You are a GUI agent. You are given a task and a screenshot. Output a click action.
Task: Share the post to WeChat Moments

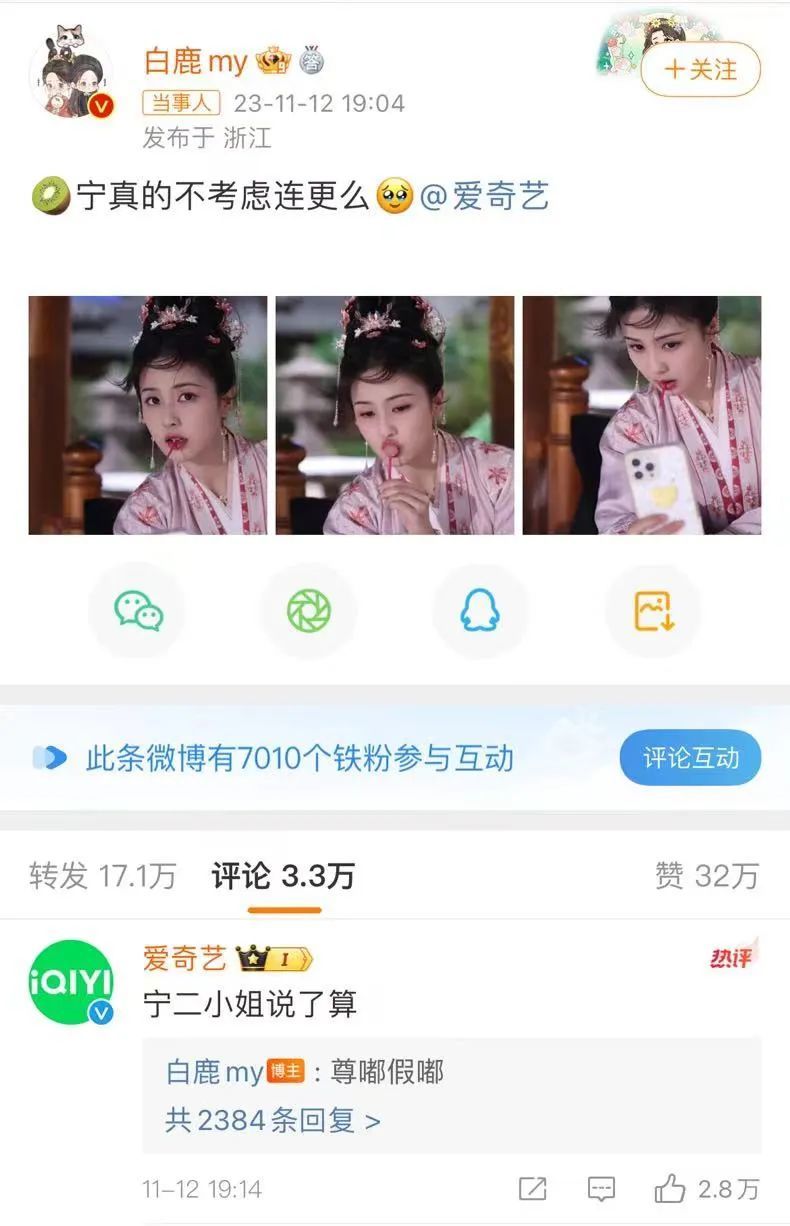click(309, 610)
